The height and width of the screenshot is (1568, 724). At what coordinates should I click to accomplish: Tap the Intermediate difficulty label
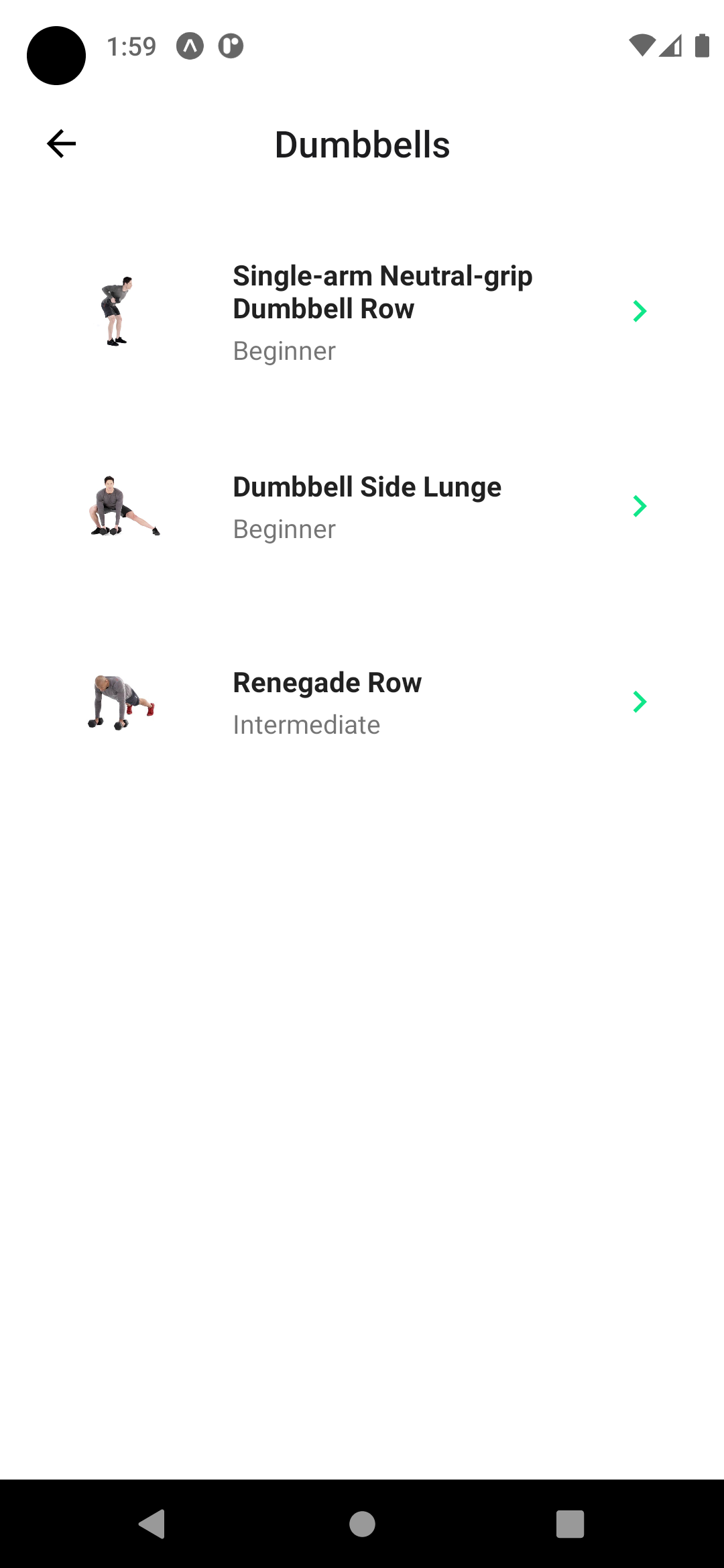tap(306, 724)
